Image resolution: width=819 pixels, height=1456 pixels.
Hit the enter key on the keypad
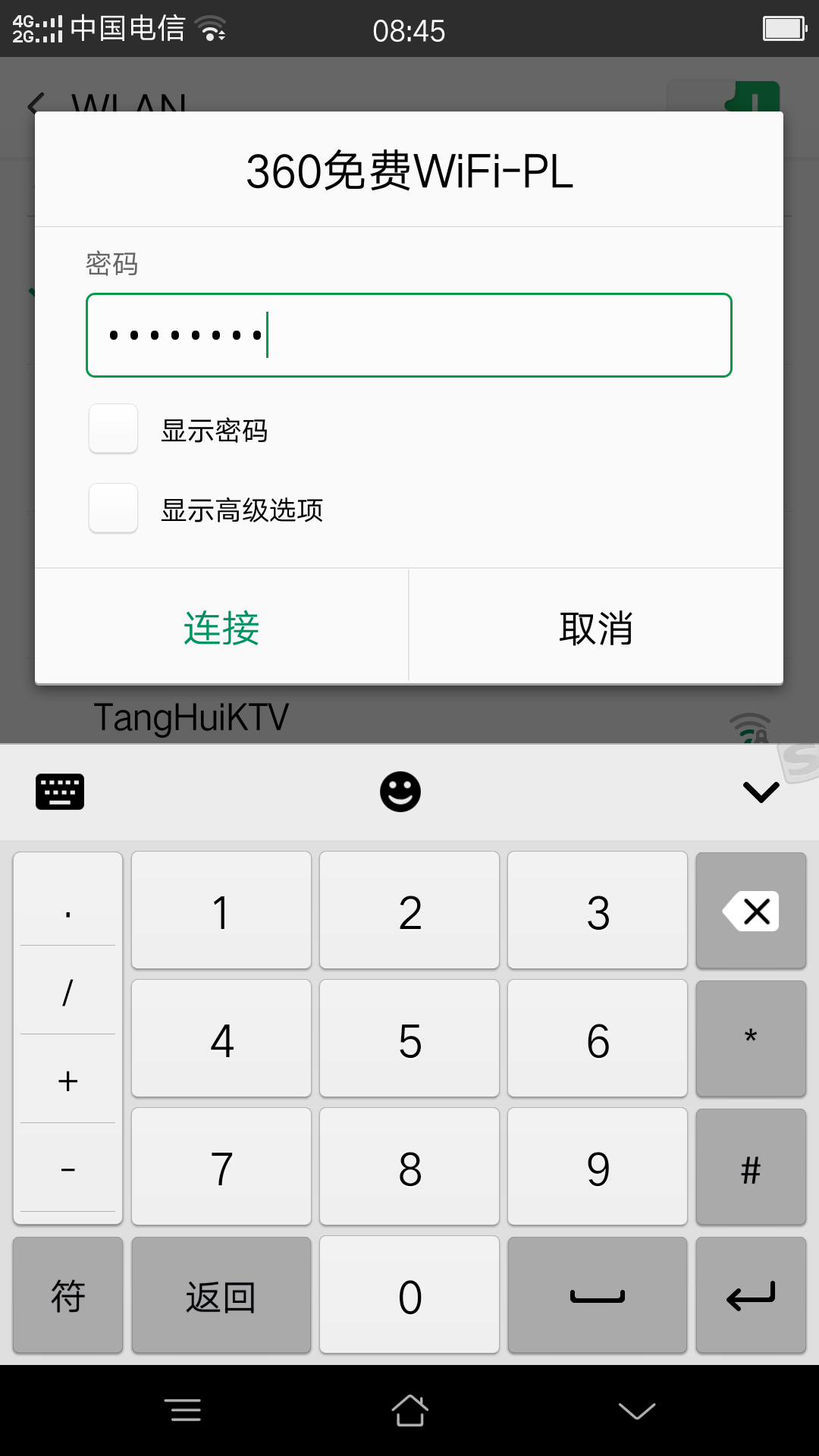[751, 1295]
